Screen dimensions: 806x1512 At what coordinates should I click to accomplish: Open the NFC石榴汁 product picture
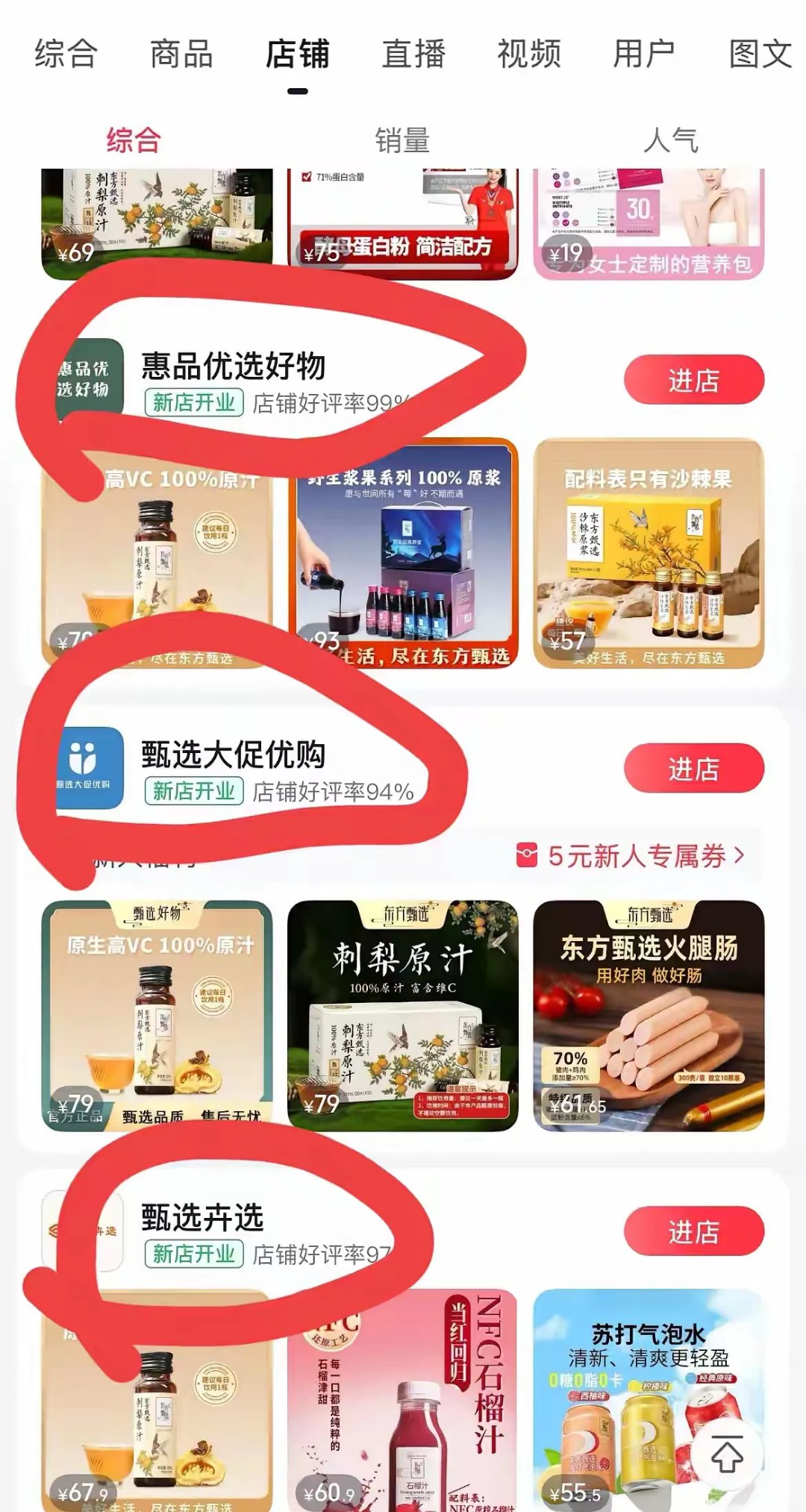pyautogui.click(x=403, y=1403)
